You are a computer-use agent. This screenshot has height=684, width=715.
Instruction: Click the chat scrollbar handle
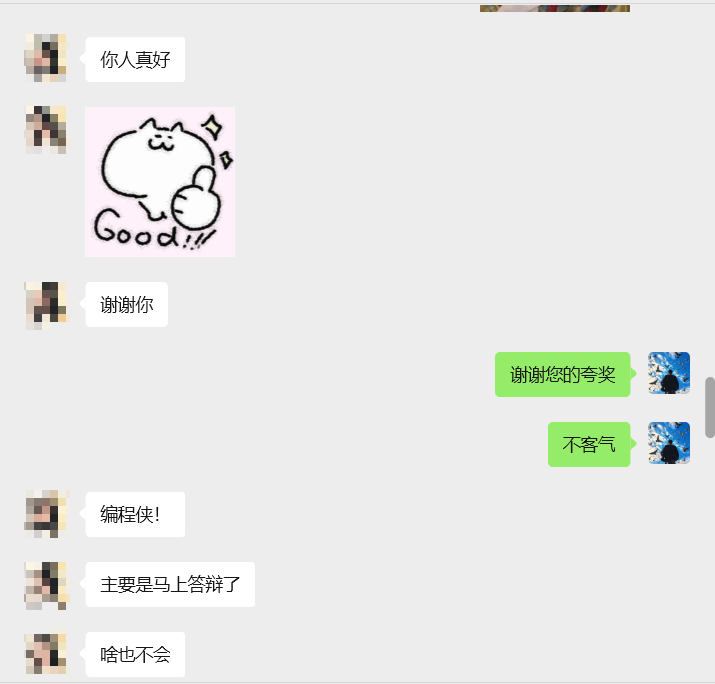(709, 407)
